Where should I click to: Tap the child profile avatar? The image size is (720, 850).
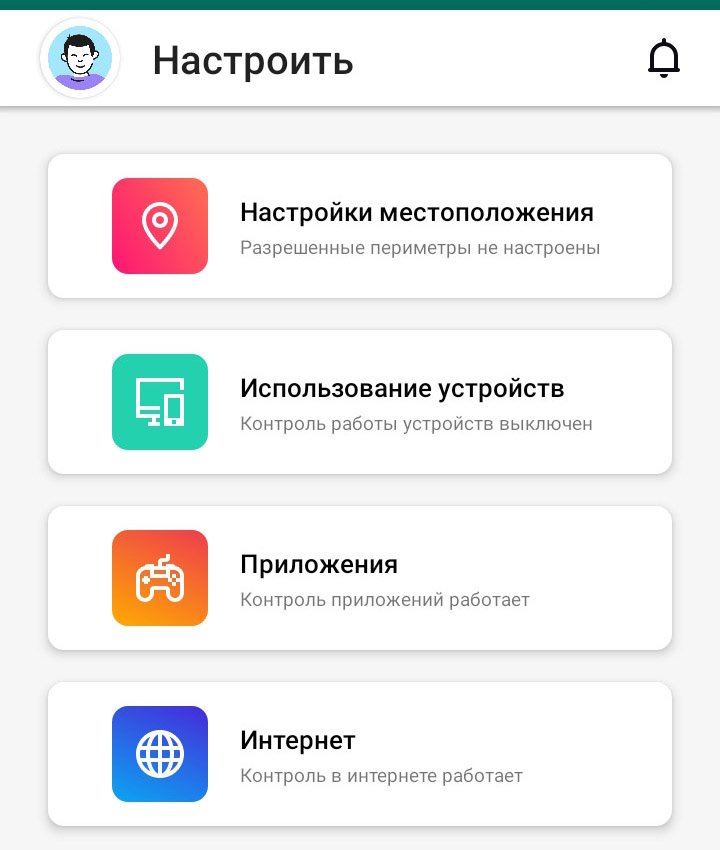[80, 59]
